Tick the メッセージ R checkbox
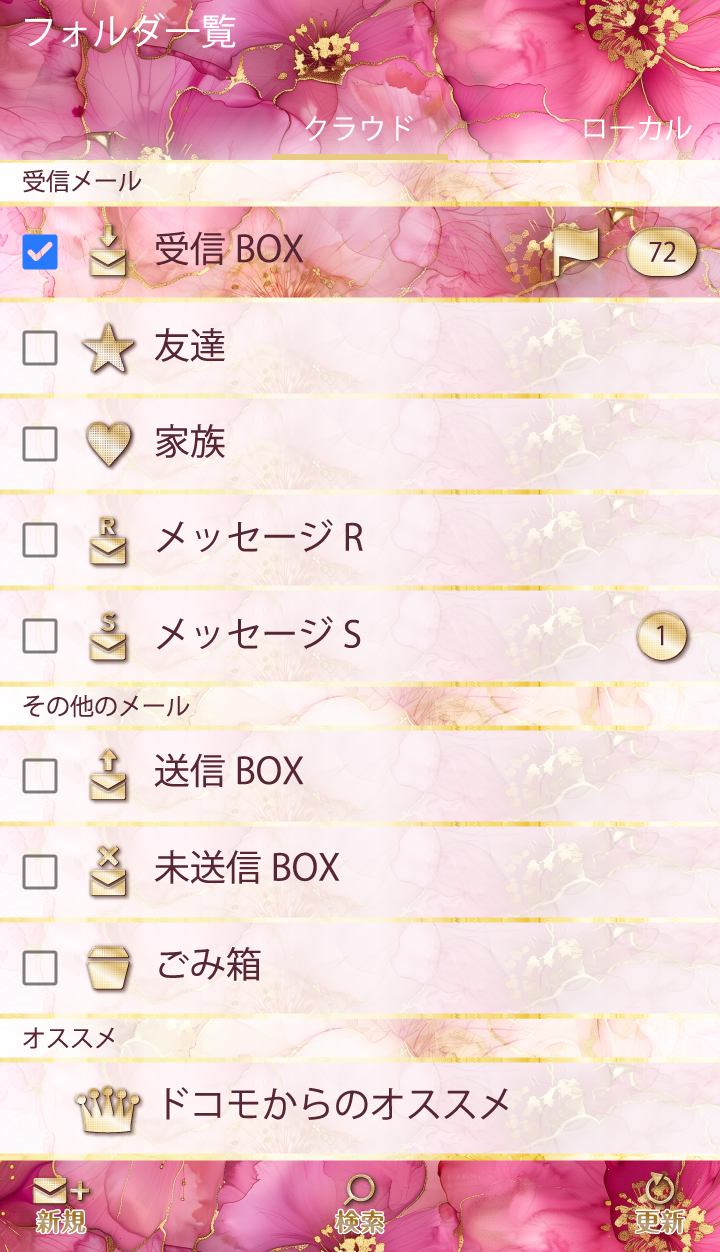The image size is (720, 1252). tap(40, 540)
